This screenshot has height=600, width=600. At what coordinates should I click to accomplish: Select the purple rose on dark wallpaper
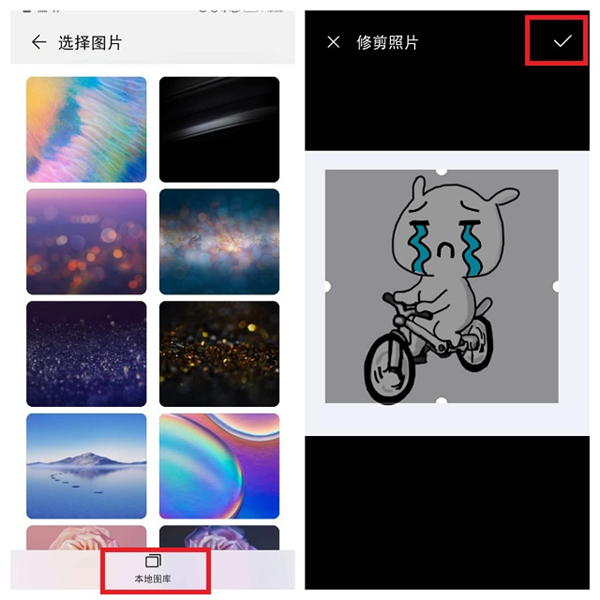coord(219,537)
